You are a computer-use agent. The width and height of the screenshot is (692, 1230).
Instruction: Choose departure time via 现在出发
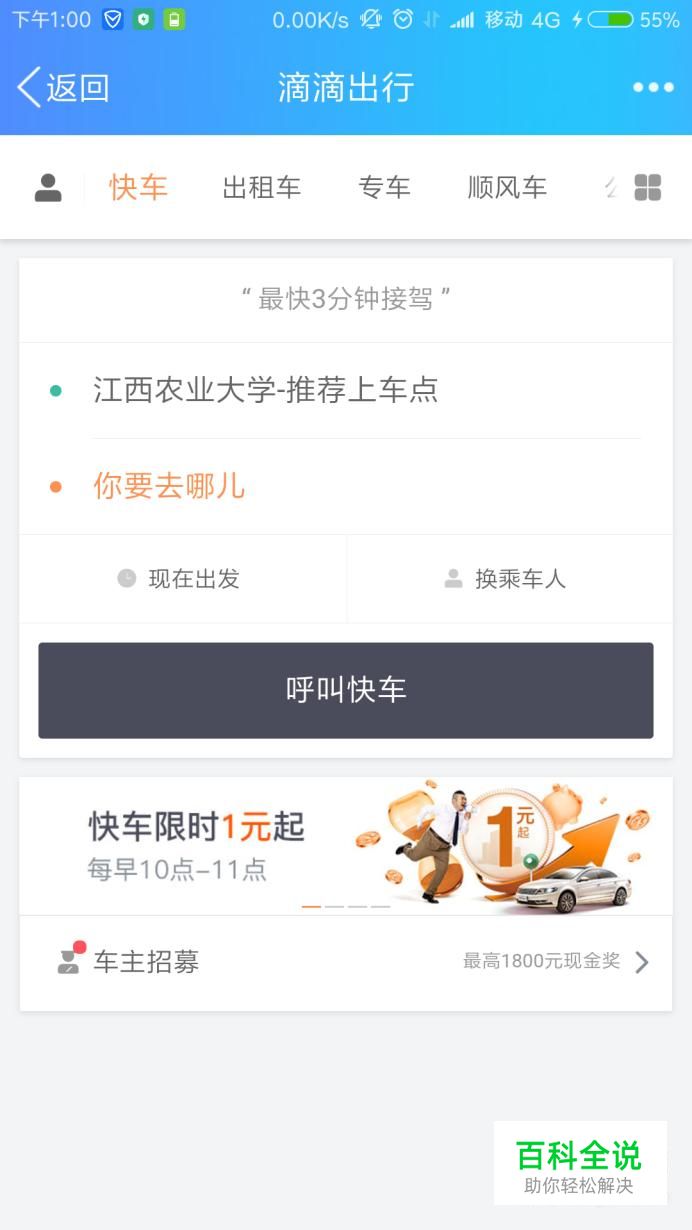[x=183, y=579]
